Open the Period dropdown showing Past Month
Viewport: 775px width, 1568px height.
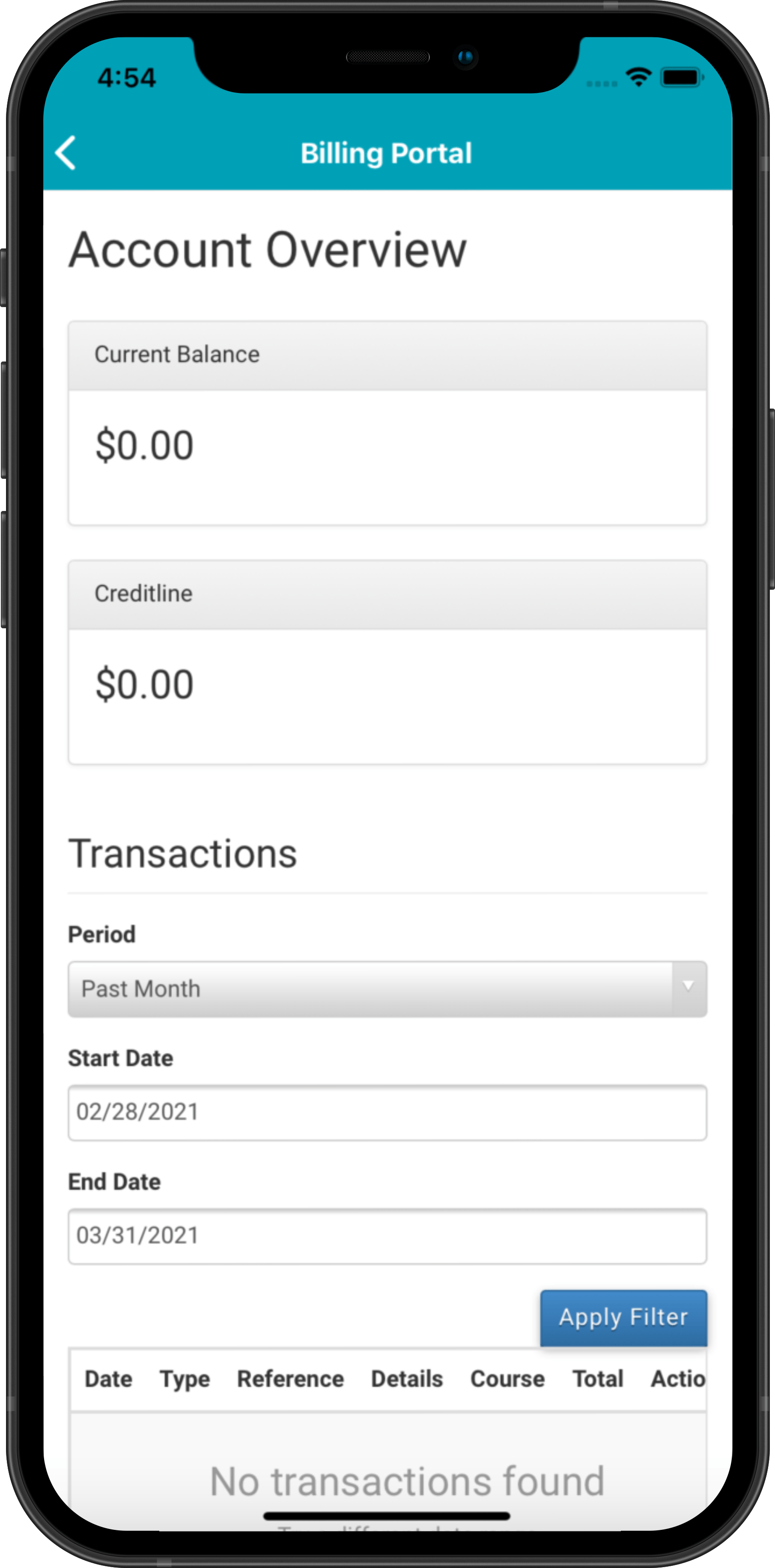(387, 989)
